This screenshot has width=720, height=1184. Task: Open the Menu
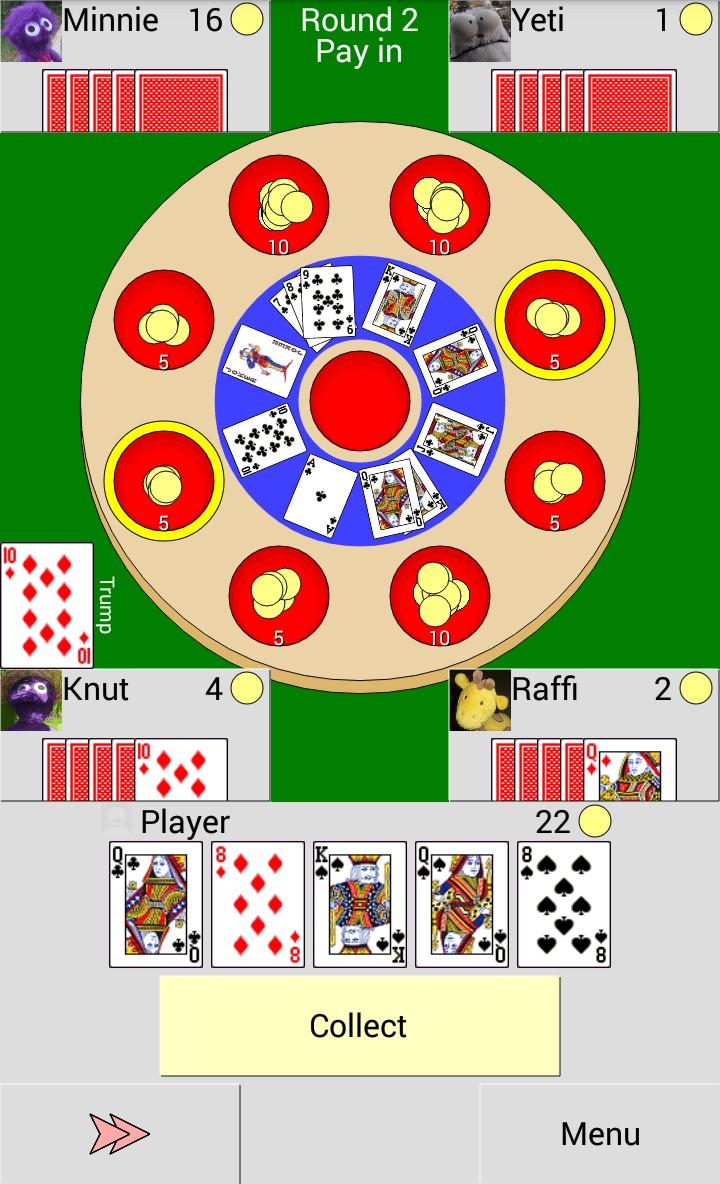pos(600,1134)
